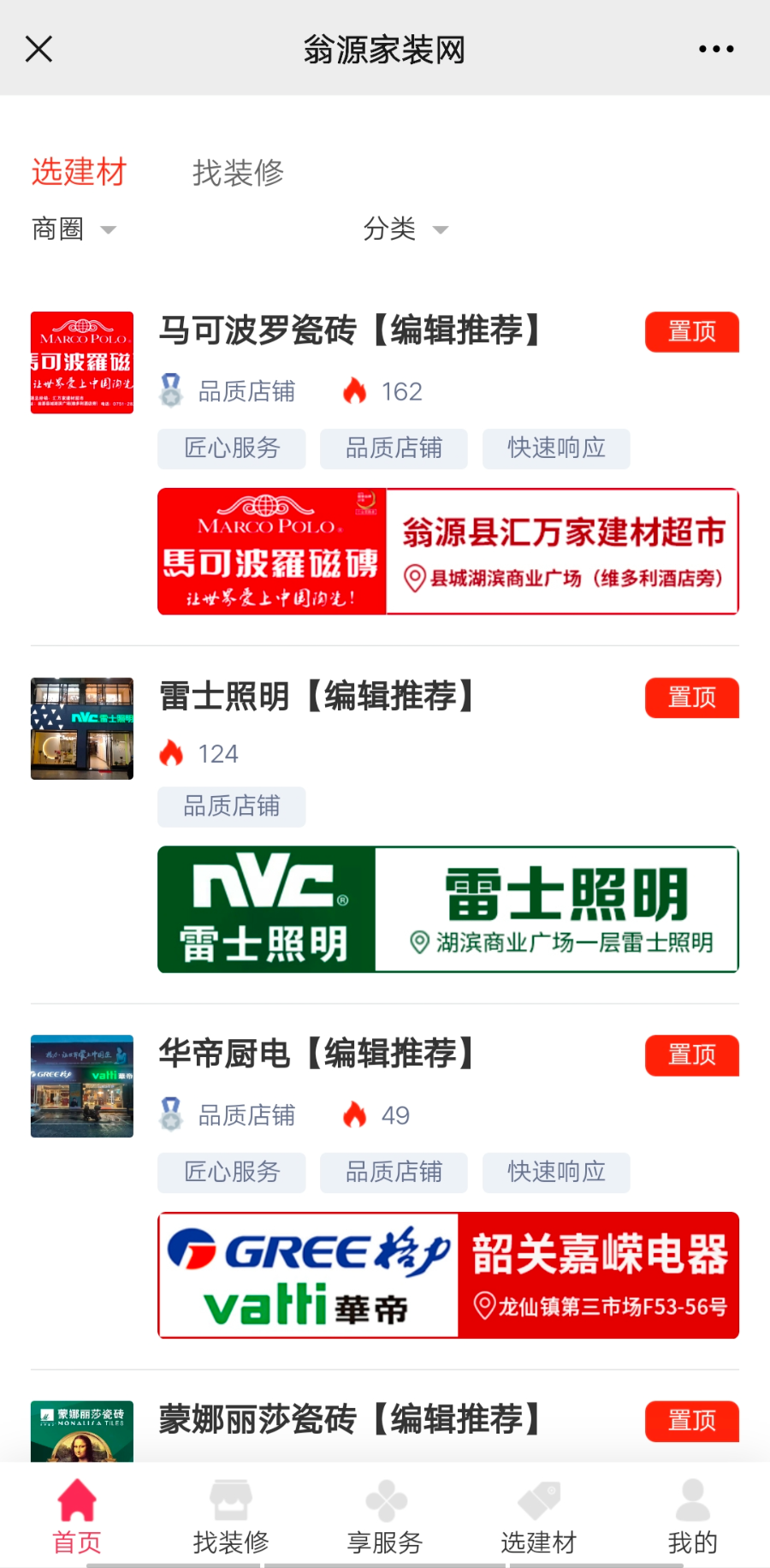The width and height of the screenshot is (770, 1568).
Task: Go to 我的 profile tab
Action: (x=692, y=1517)
